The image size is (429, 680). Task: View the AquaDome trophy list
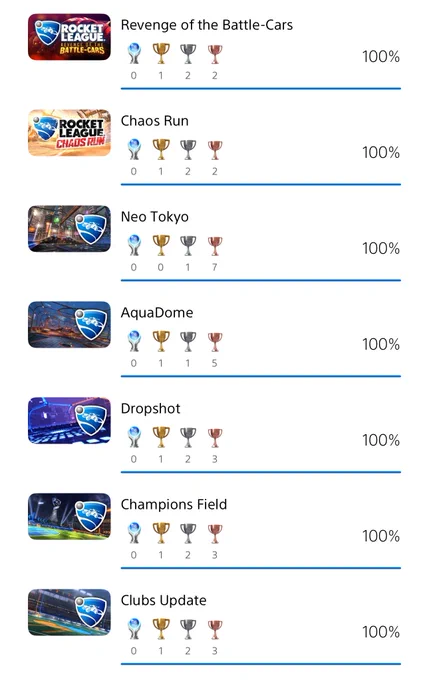tap(214, 338)
